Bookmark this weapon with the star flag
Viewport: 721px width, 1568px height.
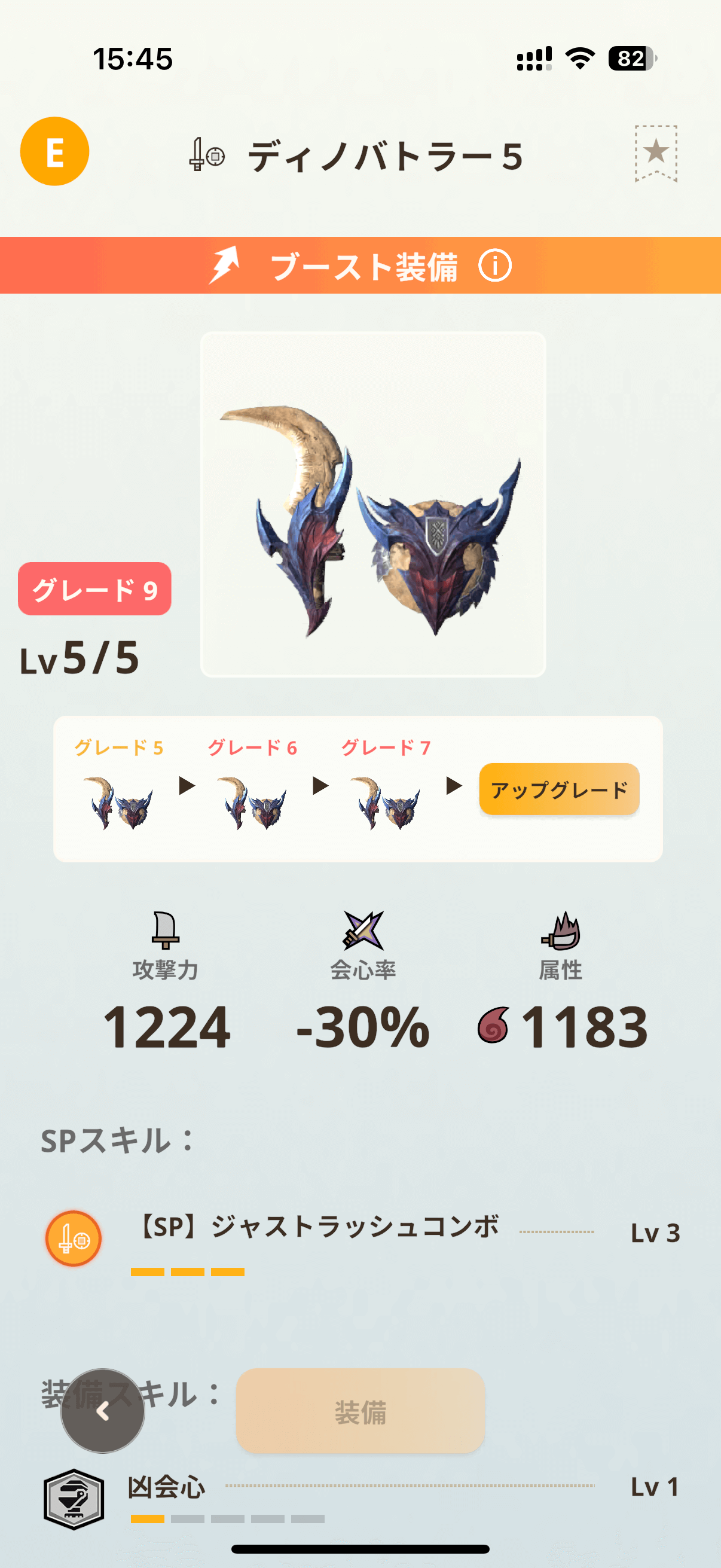pyautogui.click(x=656, y=152)
